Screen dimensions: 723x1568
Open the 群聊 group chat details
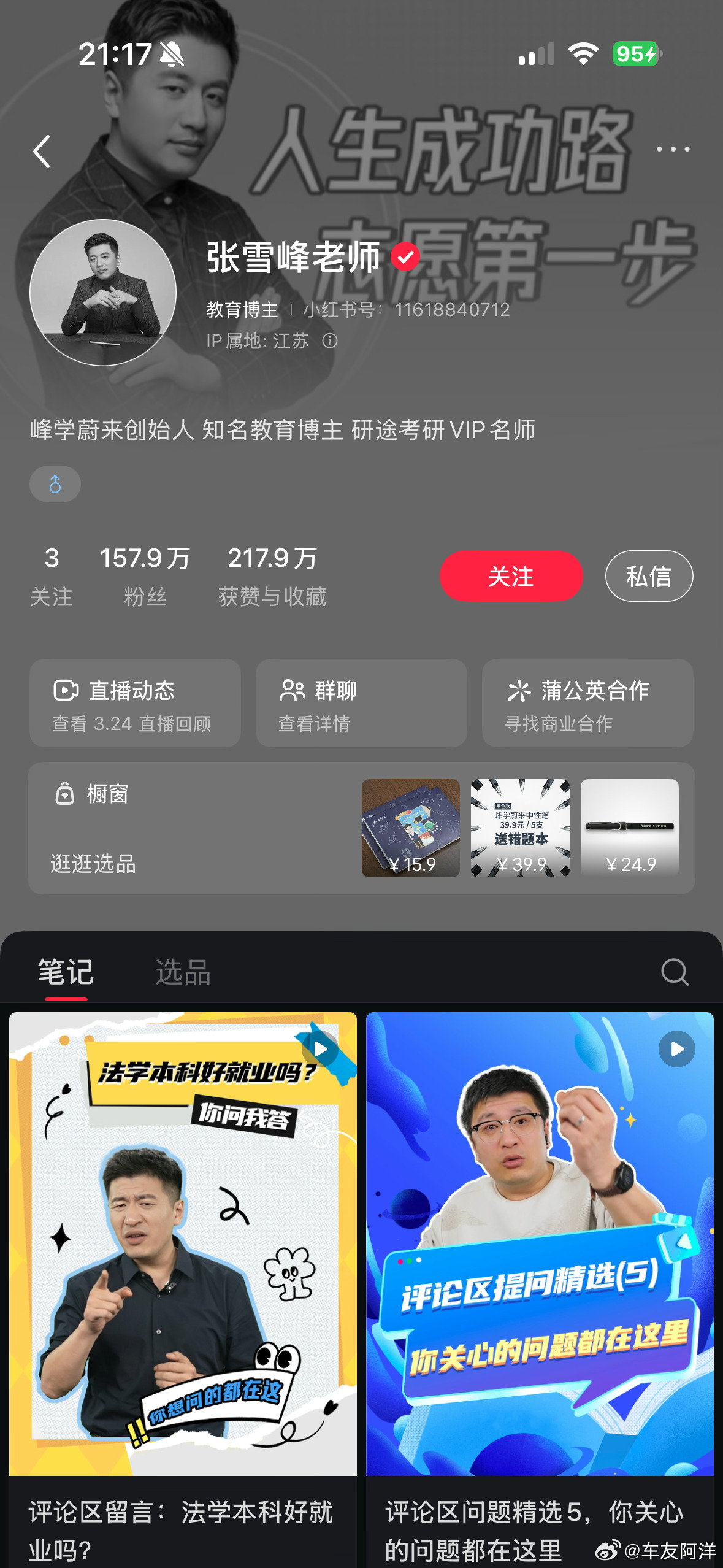[x=359, y=704]
